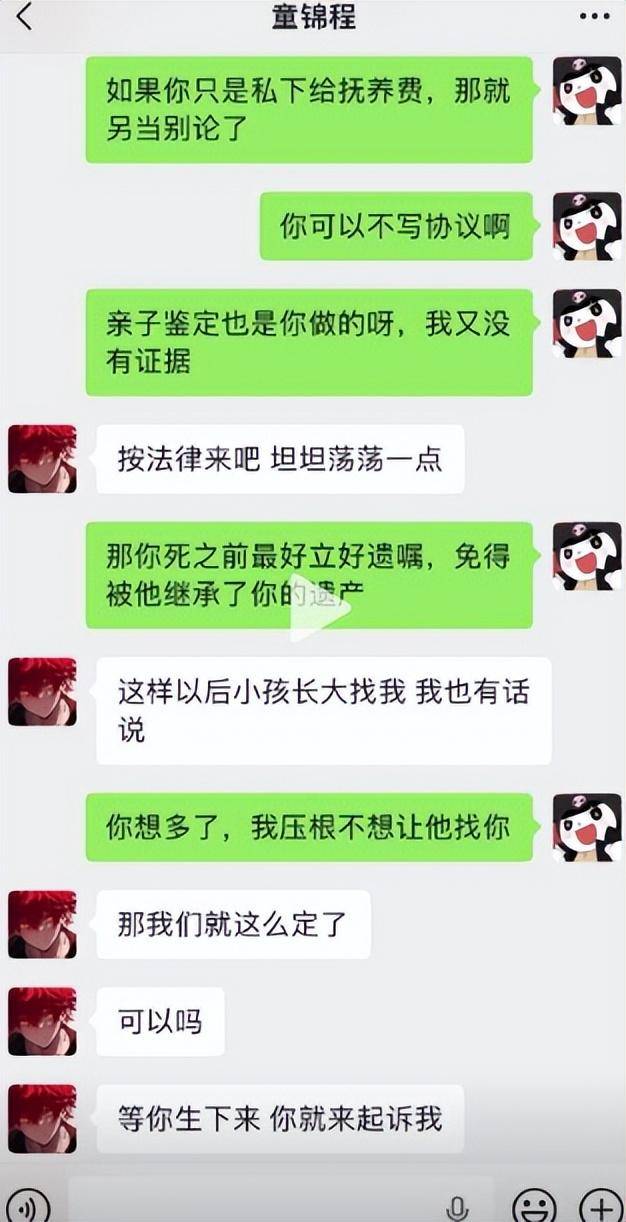Open the plus attachments menu
Viewport: 626px width, 1222px height.
tap(600, 1207)
